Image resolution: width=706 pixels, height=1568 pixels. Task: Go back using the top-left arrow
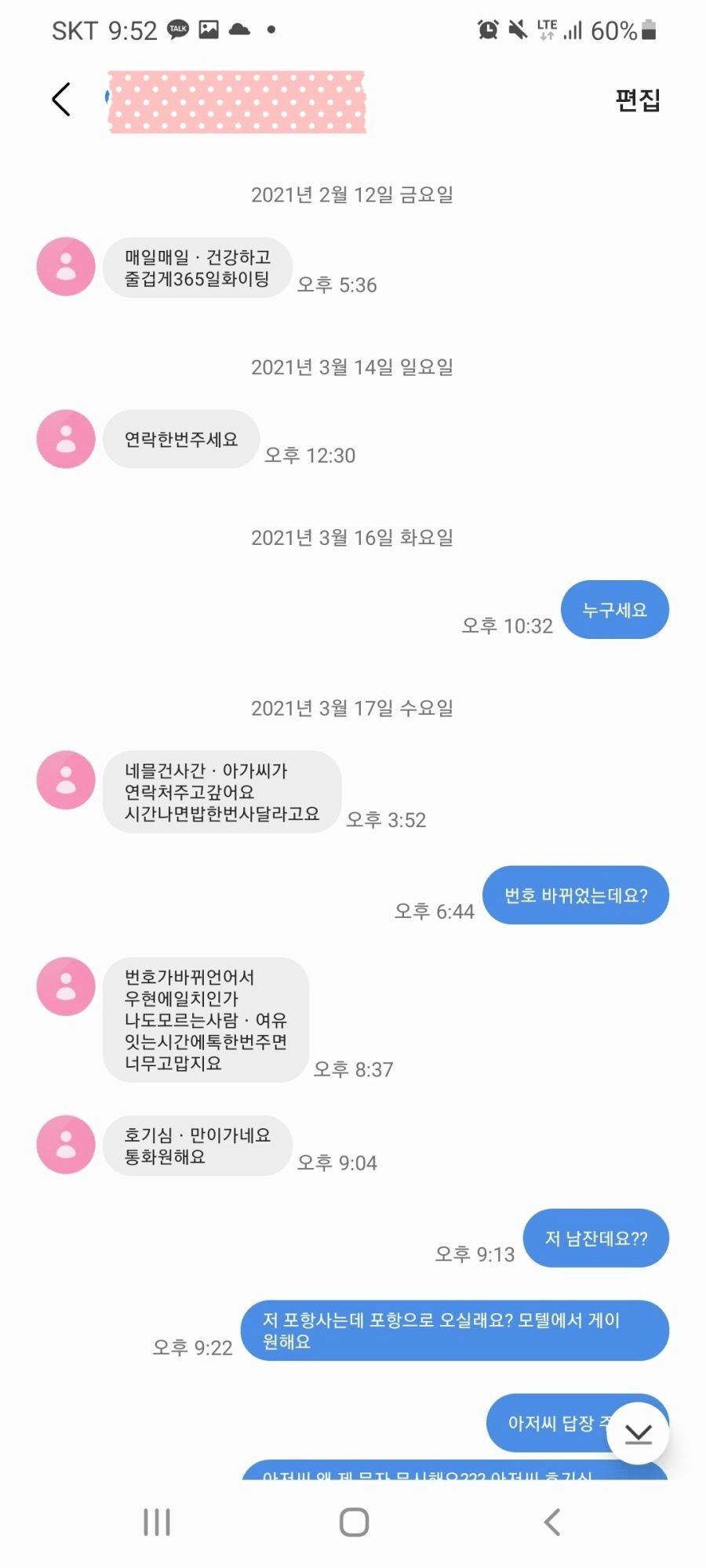(x=61, y=100)
